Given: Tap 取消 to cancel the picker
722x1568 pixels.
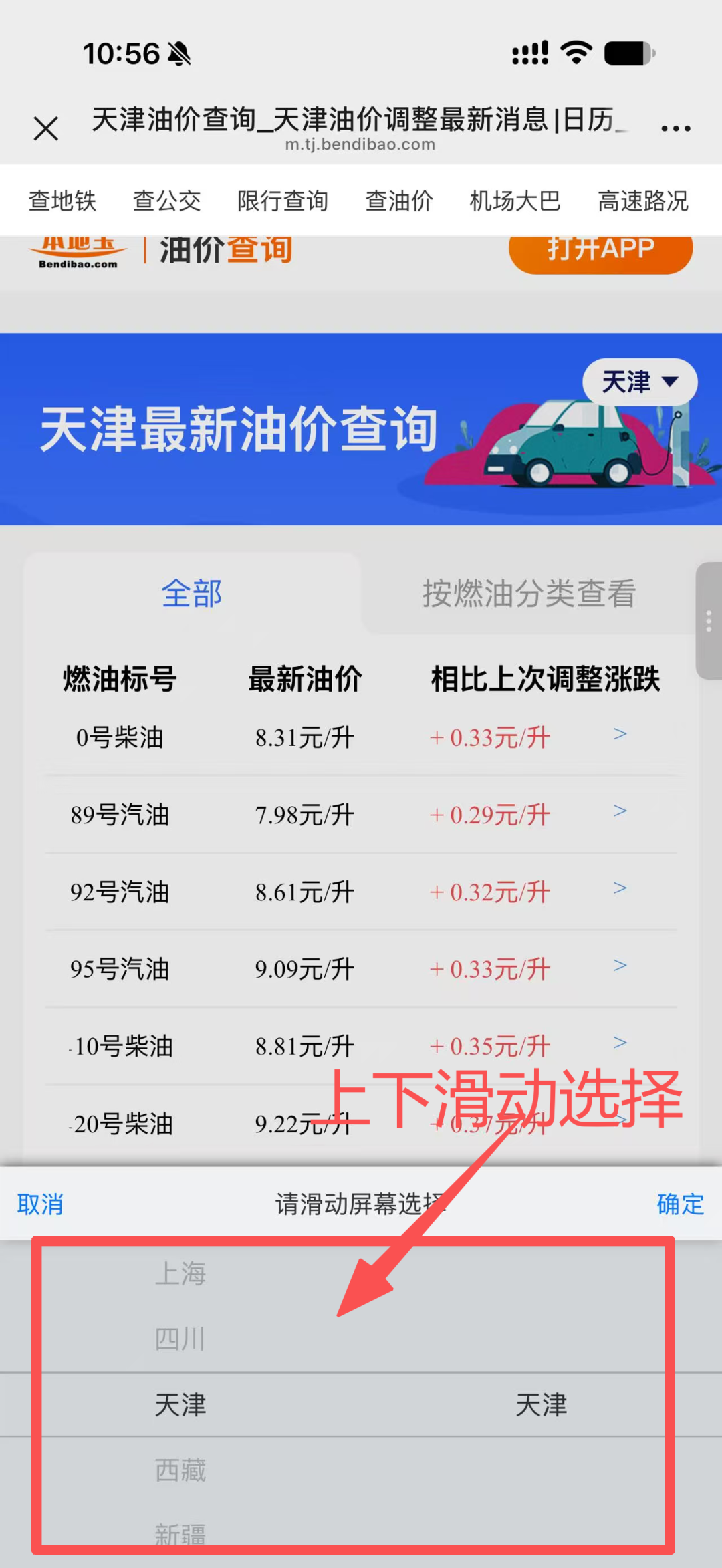Looking at the screenshot, I should [40, 1204].
